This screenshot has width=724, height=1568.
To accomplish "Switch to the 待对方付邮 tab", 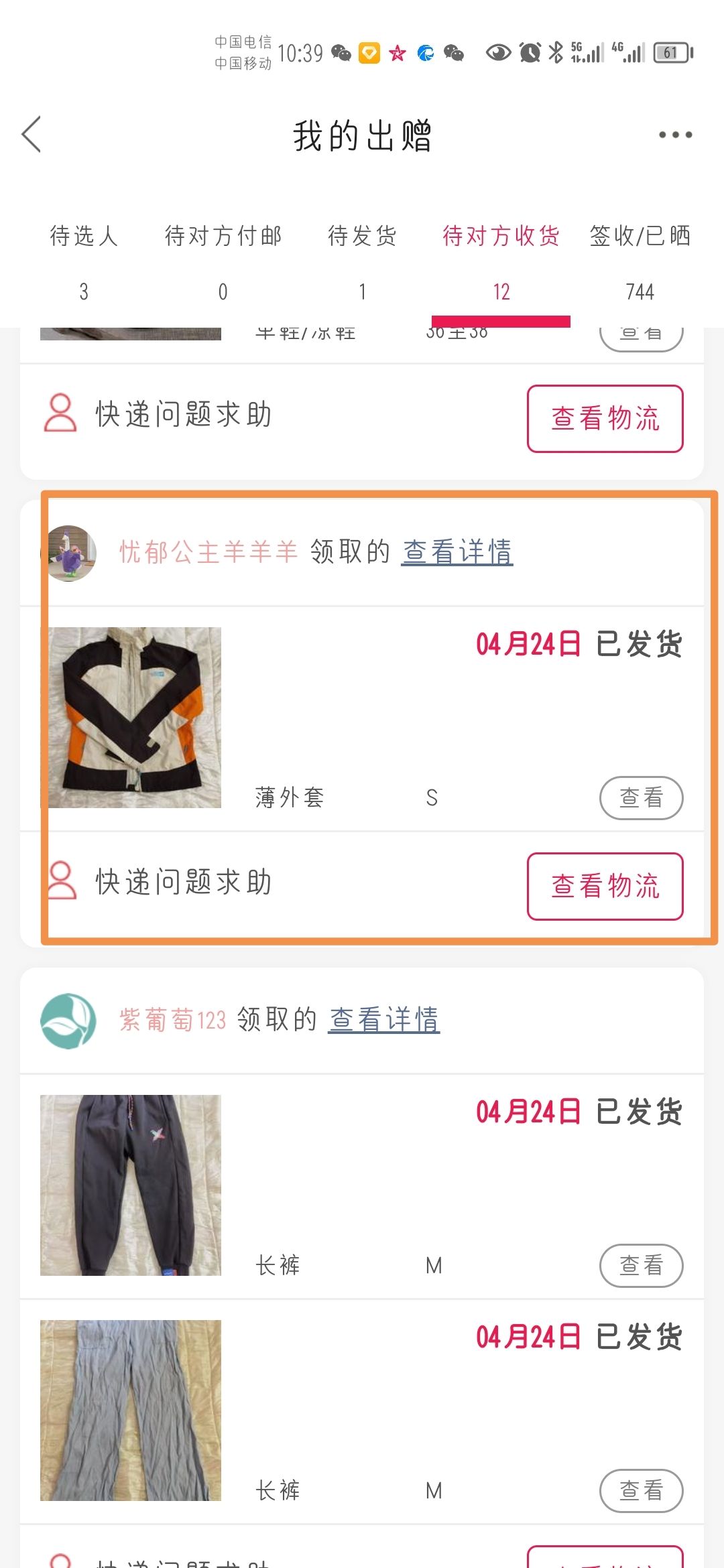I will click(223, 262).
